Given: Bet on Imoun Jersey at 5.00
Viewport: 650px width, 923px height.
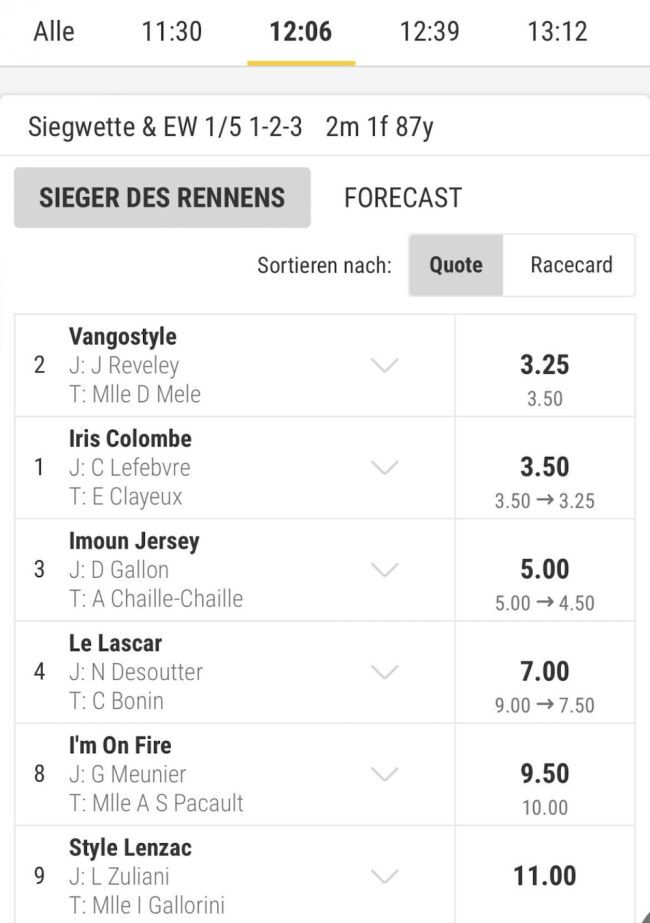Looking at the screenshot, I should pos(544,570).
